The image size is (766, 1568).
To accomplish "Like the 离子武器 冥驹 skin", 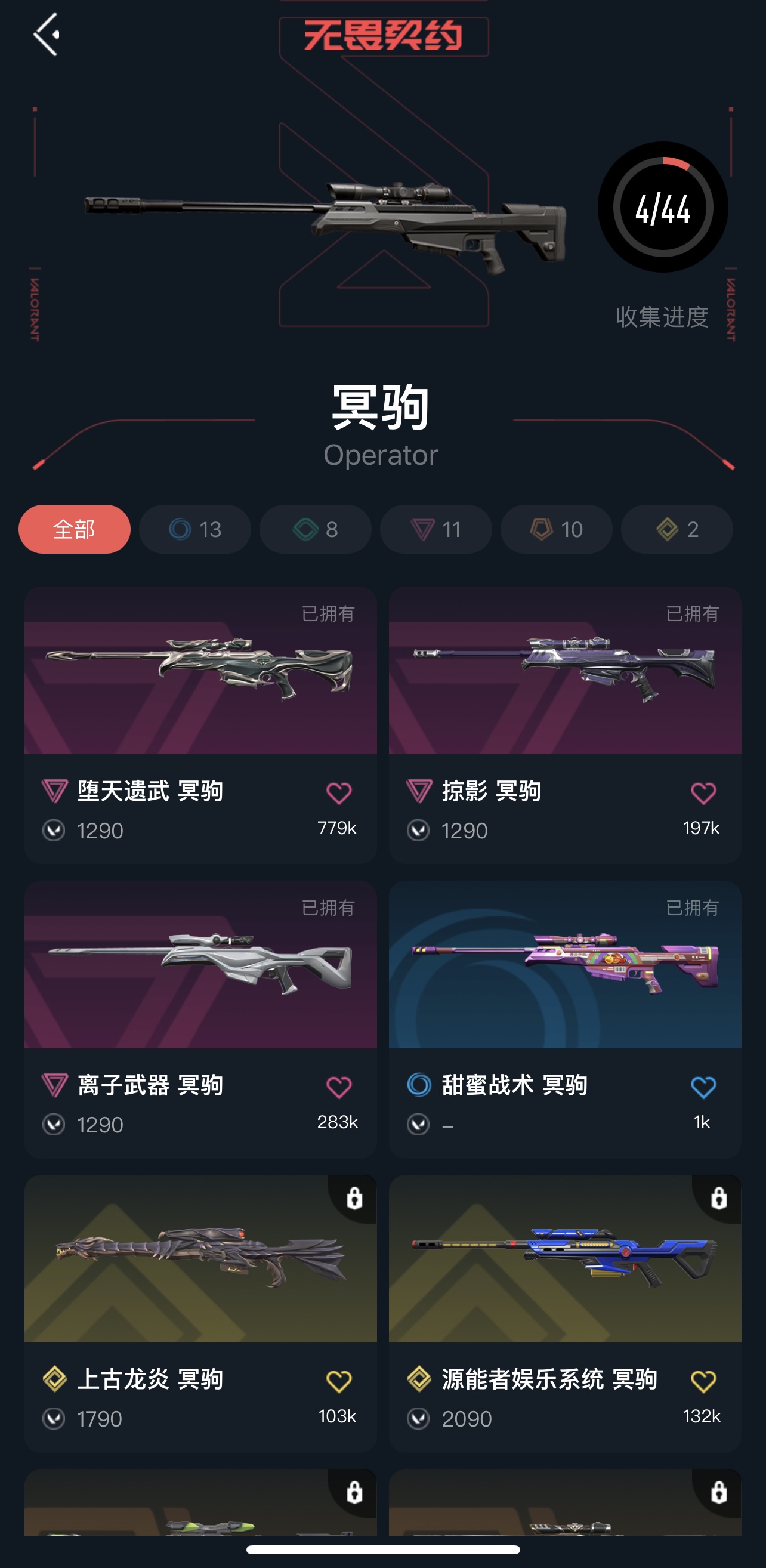I will [339, 1087].
